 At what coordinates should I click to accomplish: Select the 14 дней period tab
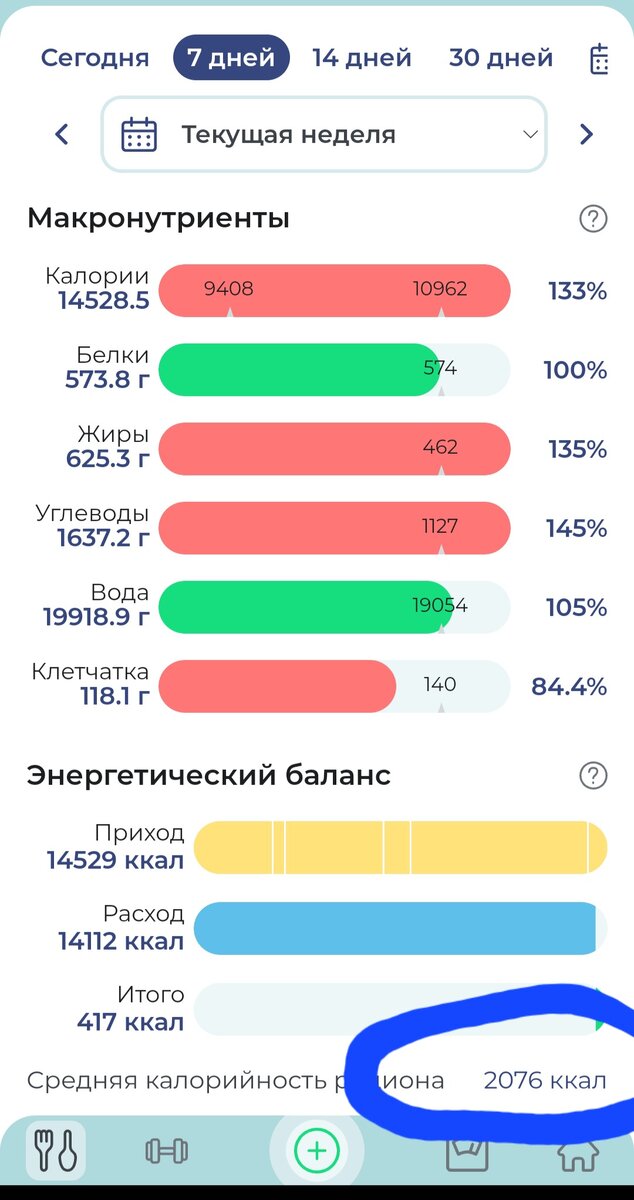click(361, 58)
